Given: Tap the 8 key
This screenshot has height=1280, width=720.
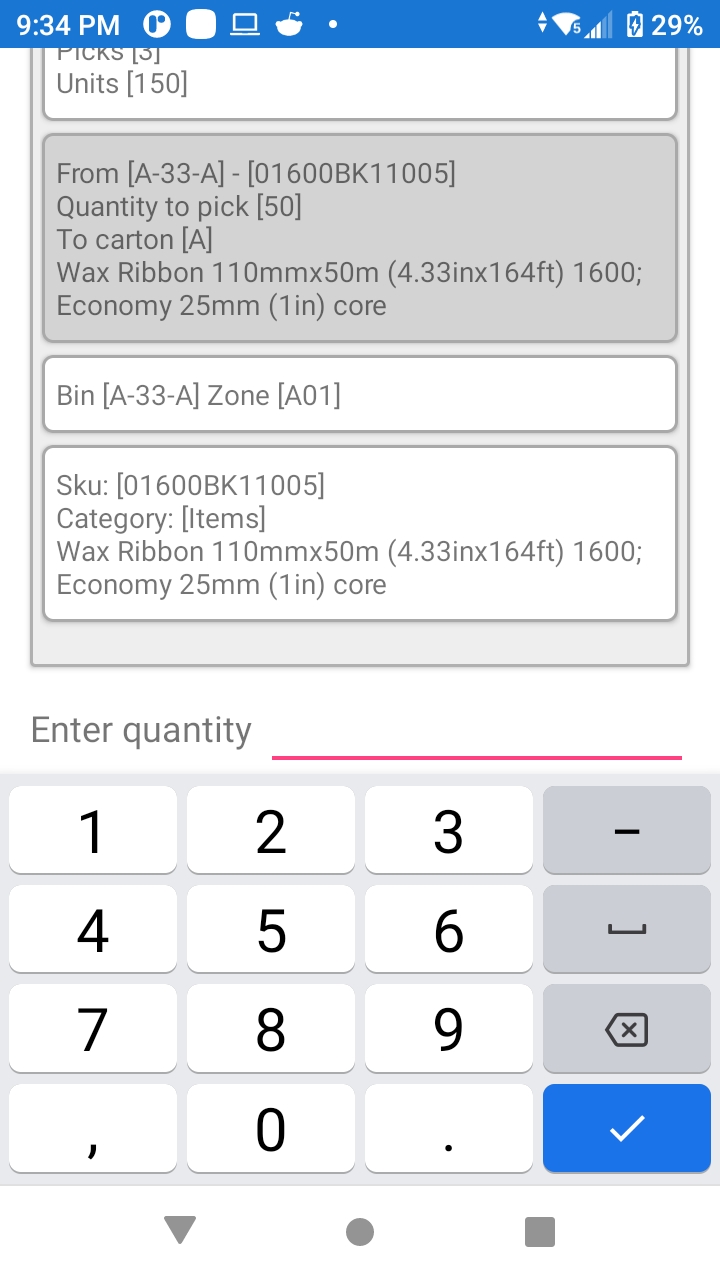Looking at the screenshot, I should [271, 1029].
